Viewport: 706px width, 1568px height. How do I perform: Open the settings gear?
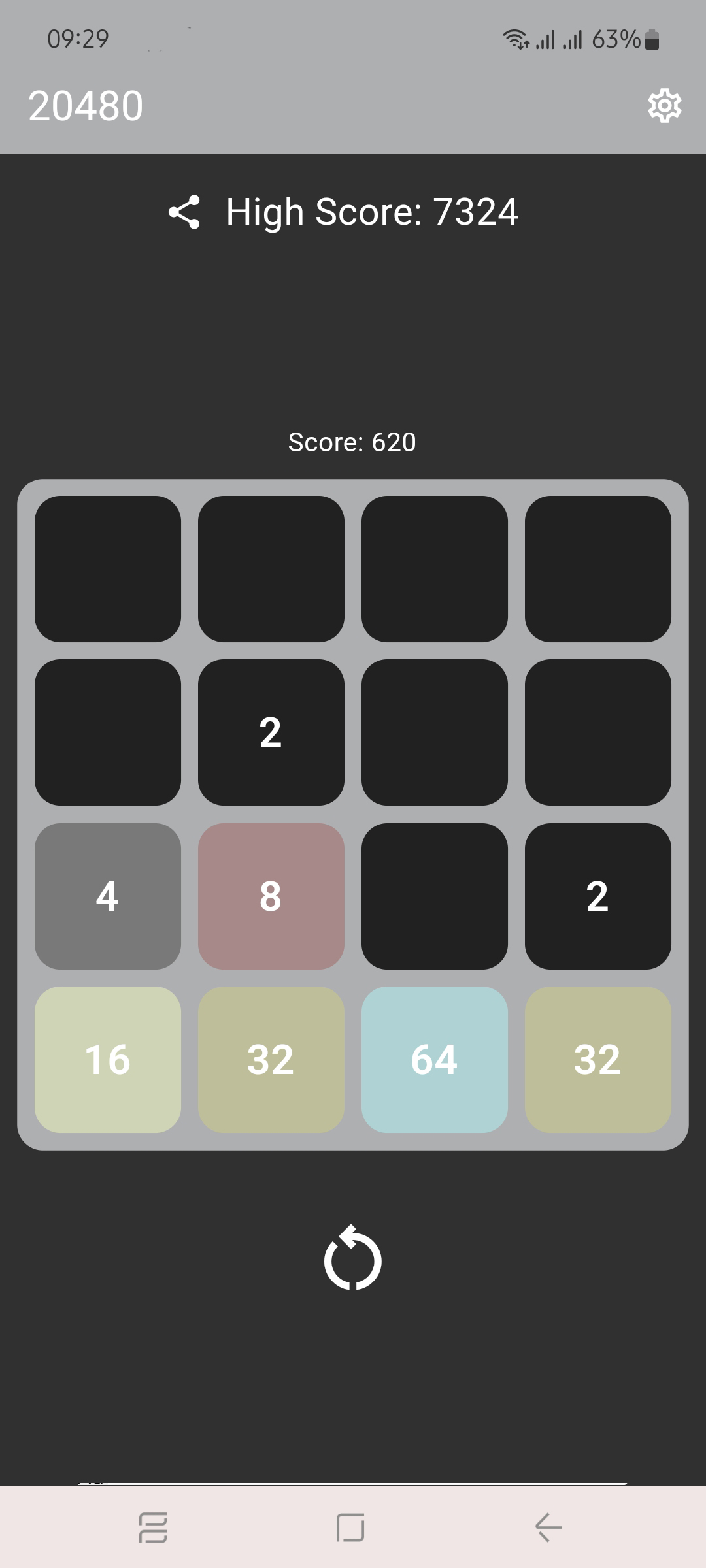(x=664, y=105)
